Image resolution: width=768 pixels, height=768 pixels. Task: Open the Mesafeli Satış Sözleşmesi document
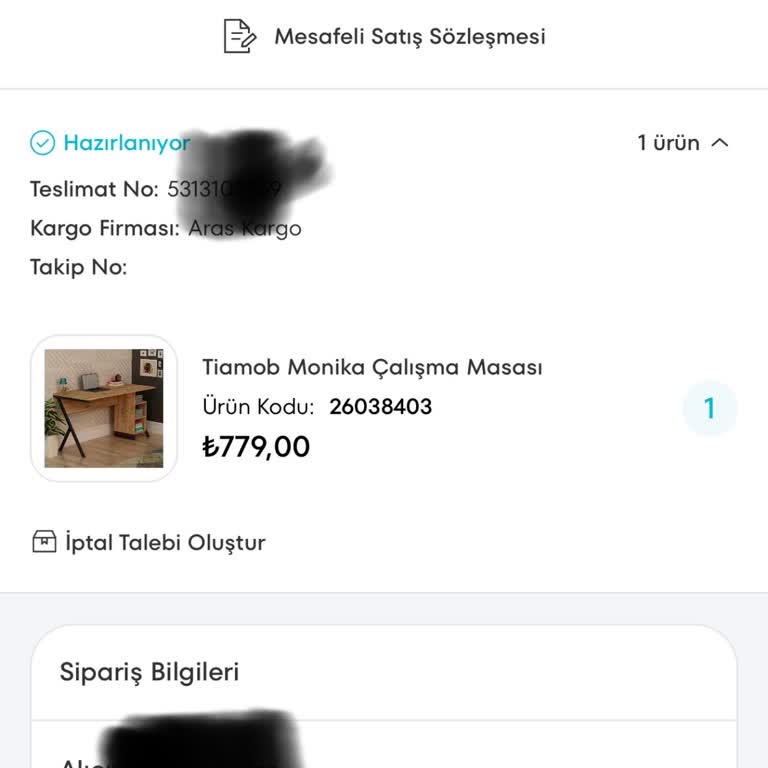pos(385,37)
